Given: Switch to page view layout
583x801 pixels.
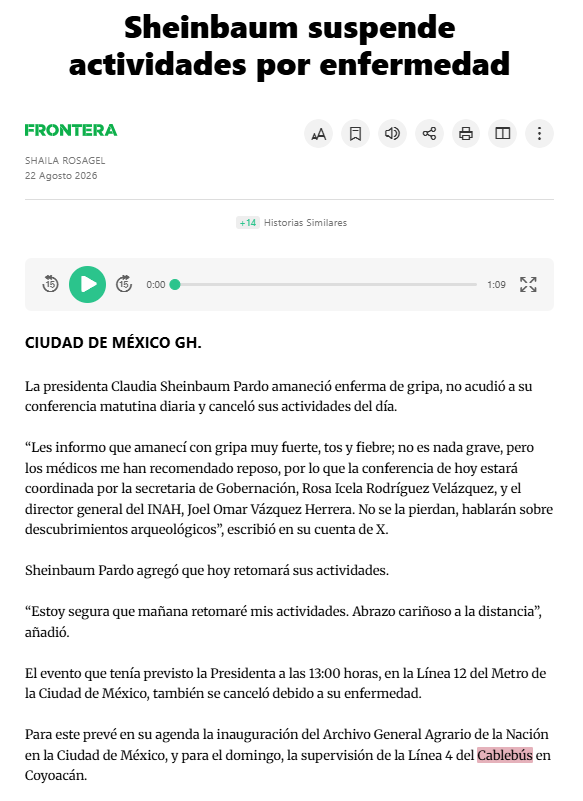Looking at the screenshot, I should (503, 134).
